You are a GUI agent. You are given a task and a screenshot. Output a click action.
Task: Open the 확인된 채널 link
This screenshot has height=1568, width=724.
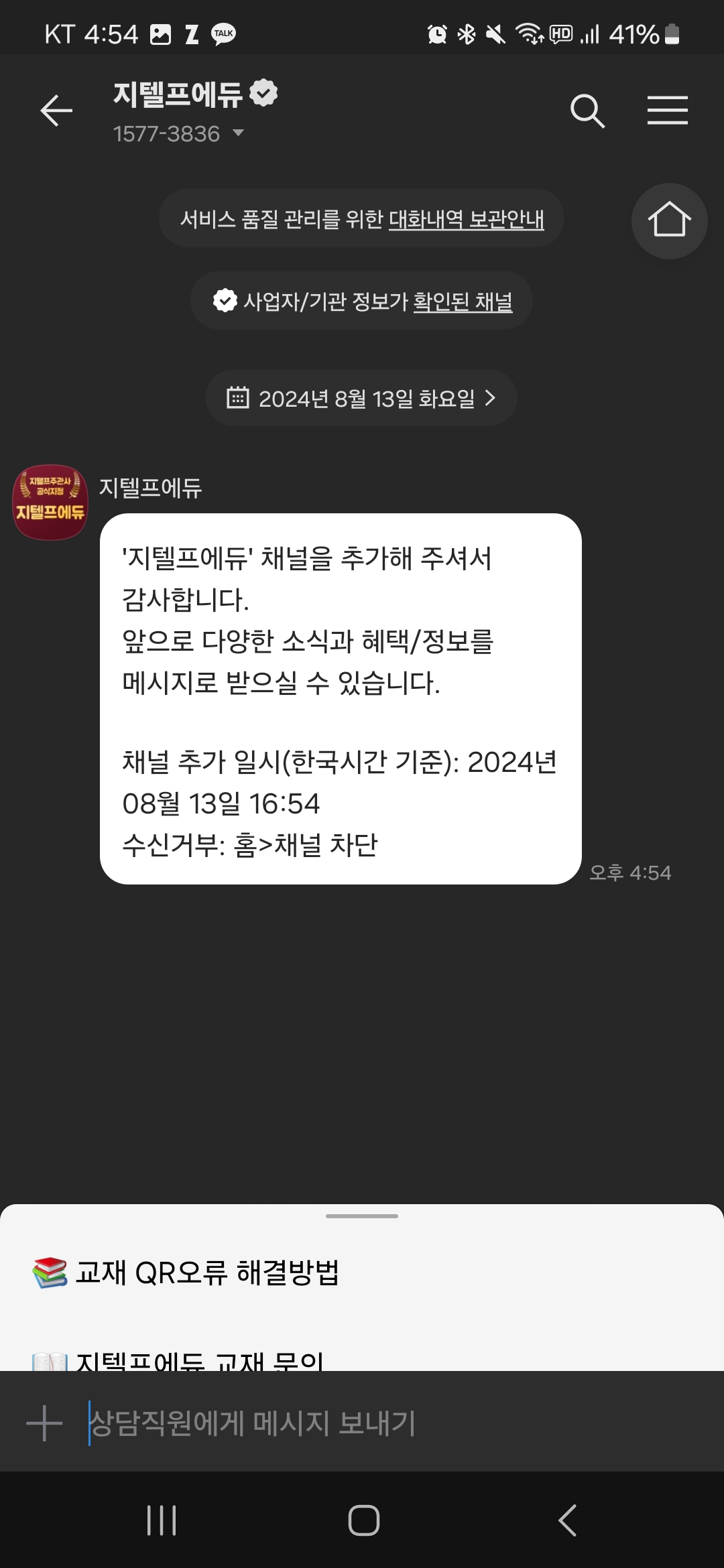(463, 302)
